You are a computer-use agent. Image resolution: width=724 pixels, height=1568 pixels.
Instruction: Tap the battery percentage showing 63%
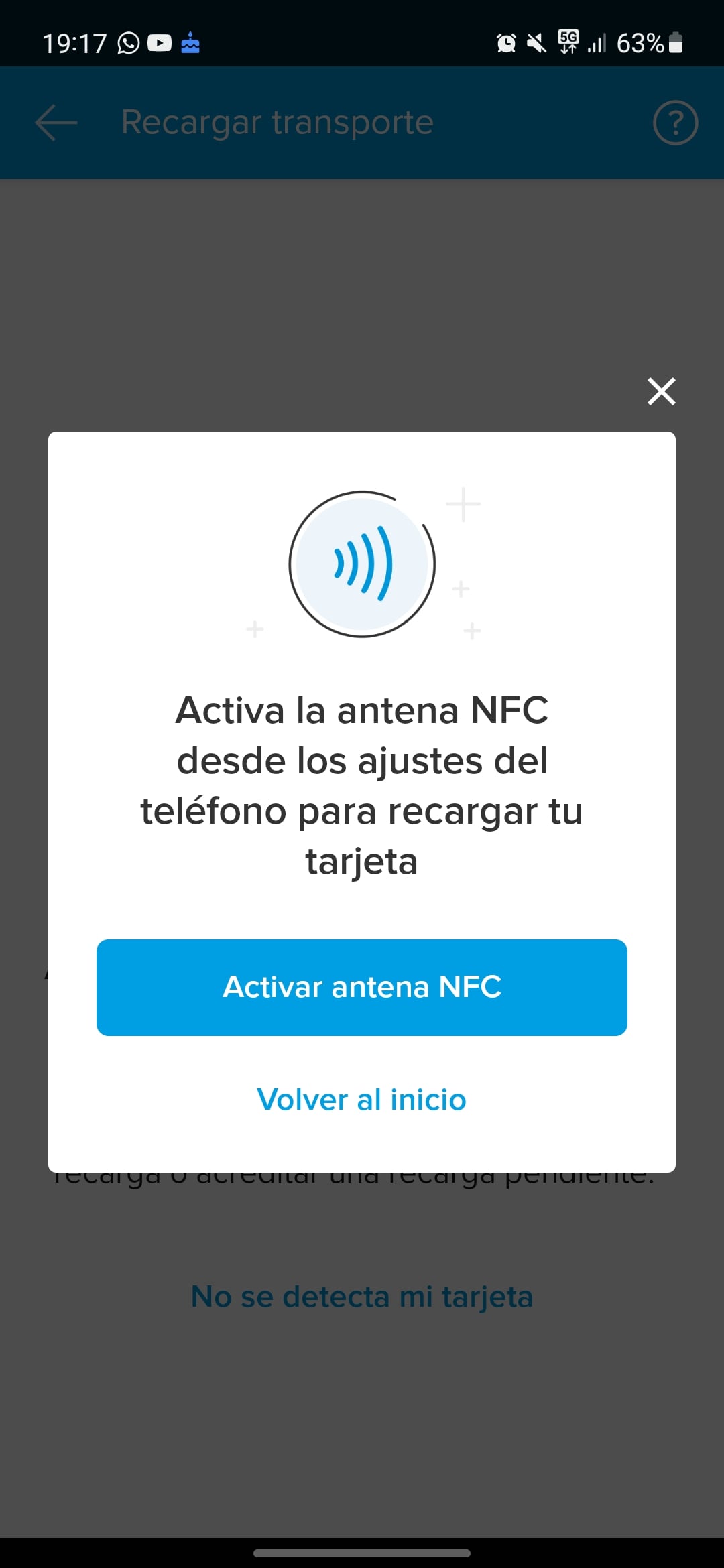click(642, 43)
